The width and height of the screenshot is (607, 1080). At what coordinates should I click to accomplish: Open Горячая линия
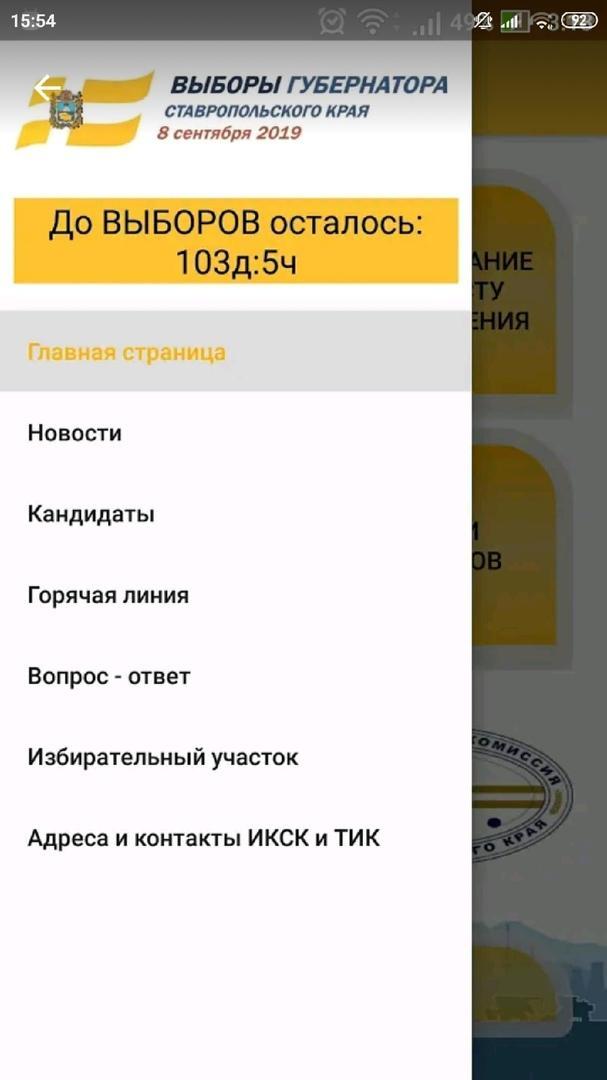coord(108,596)
